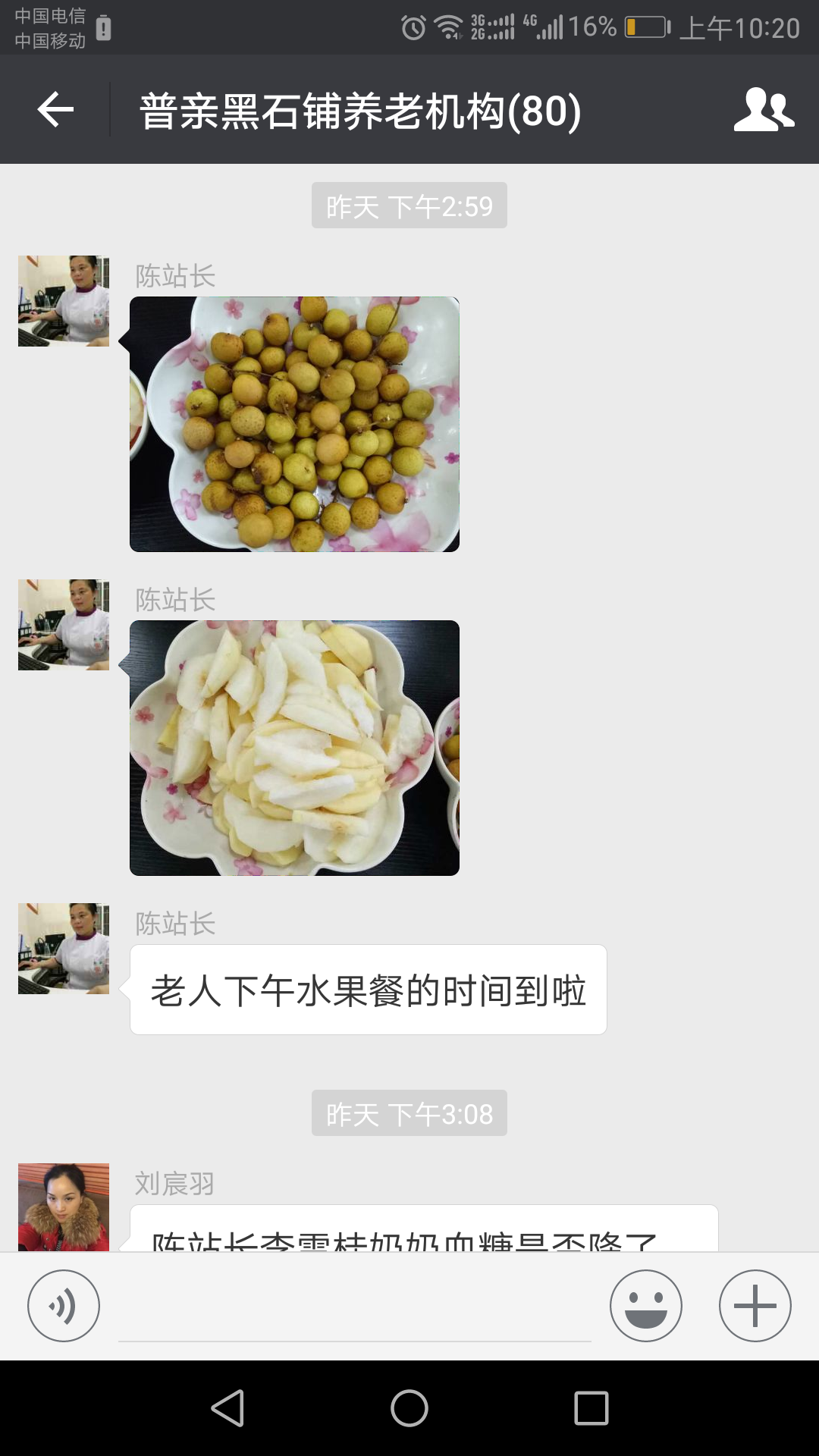
Task: Go back from the group chat
Action: coord(55,110)
